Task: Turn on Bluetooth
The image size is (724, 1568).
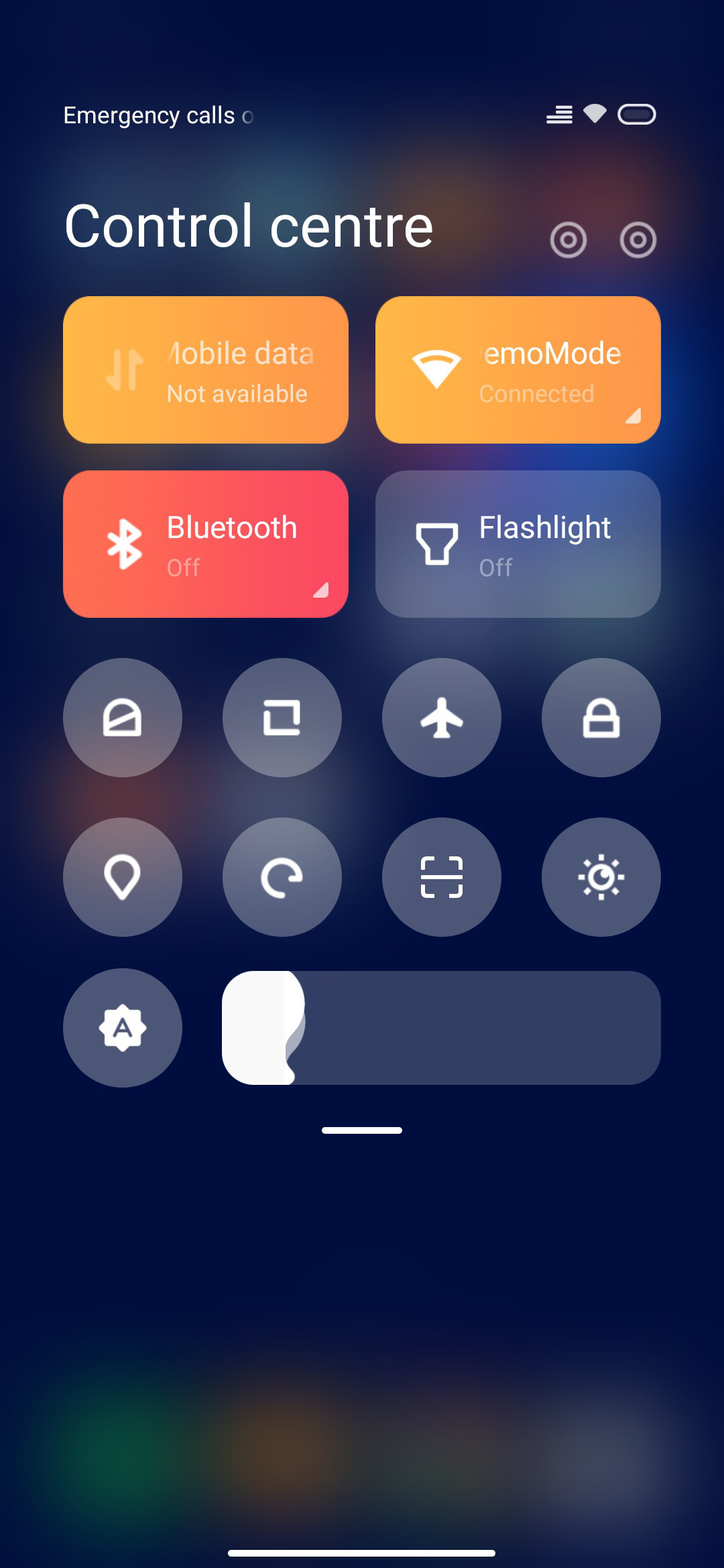Action: click(206, 544)
